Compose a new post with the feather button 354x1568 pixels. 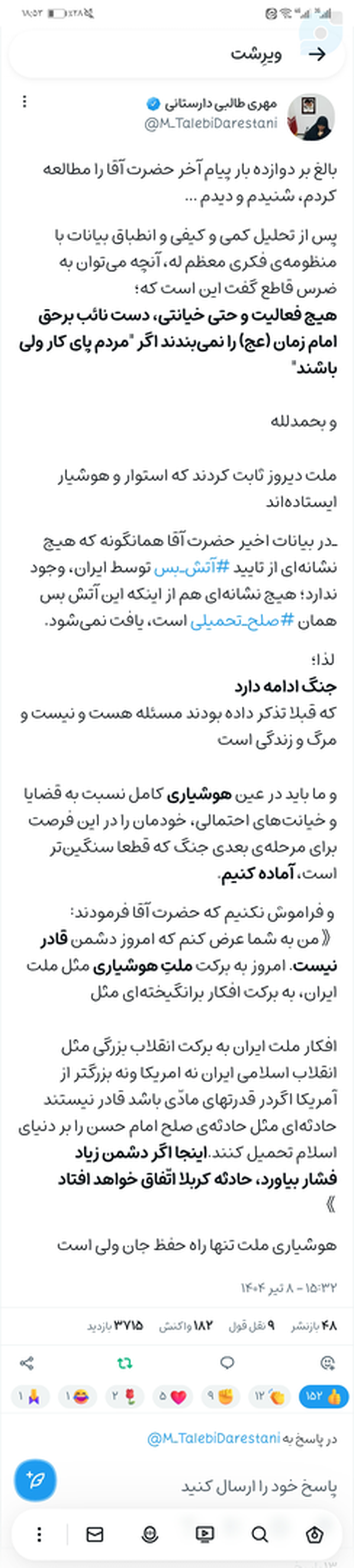pyautogui.click(x=35, y=1479)
